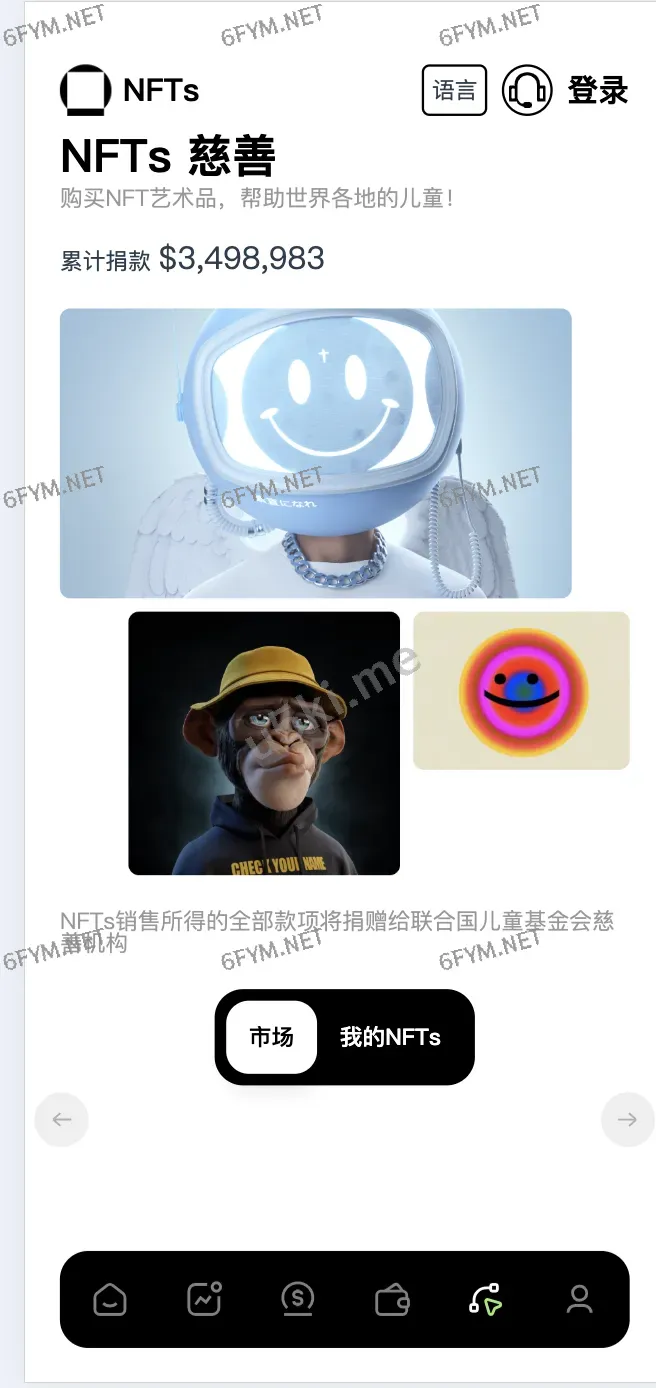
Task: View the monkey in yellow hat NFT
Action: coord(264,743)
